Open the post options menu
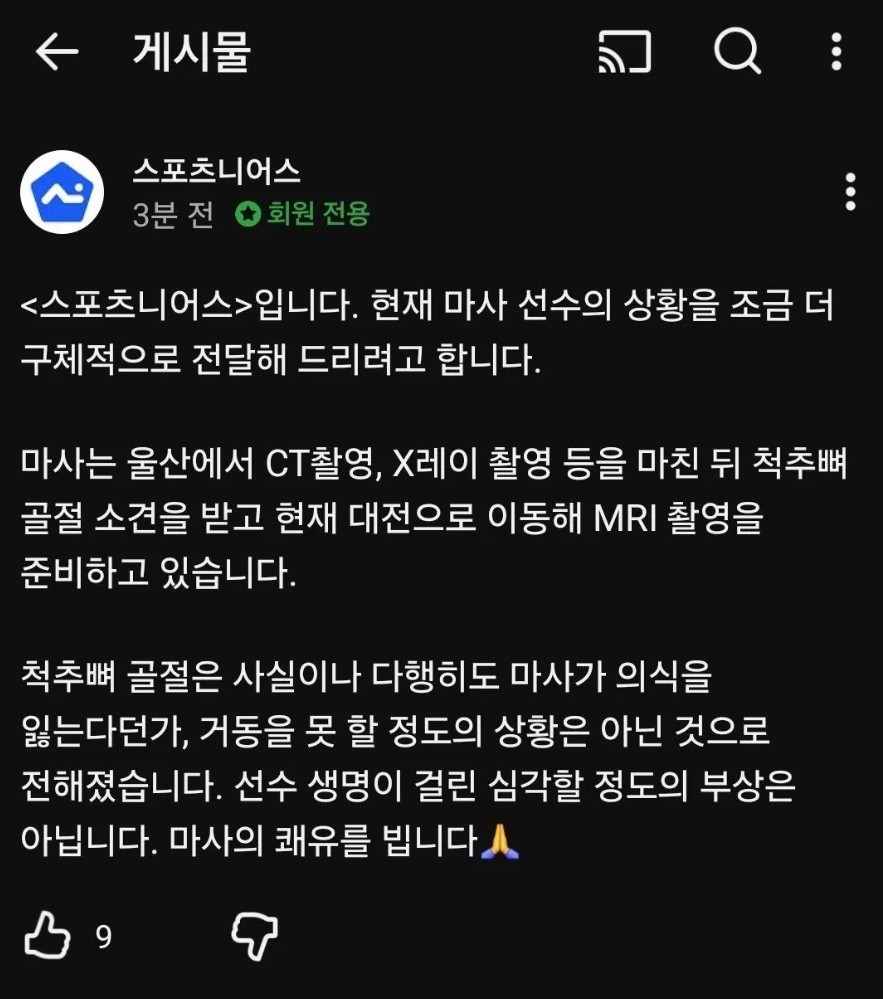Viewport: 883px width, 999px height. tap(849, 191)
